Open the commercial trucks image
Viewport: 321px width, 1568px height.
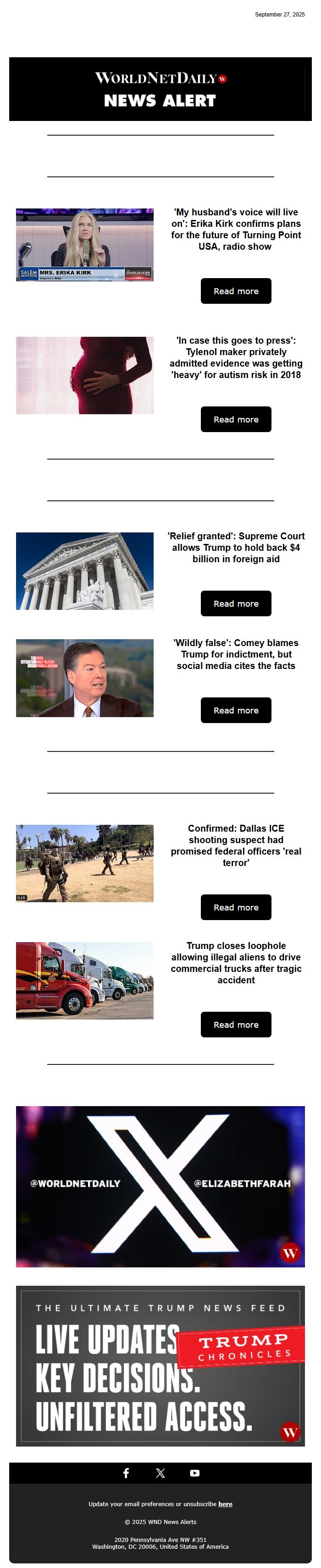tap(85, 981)
